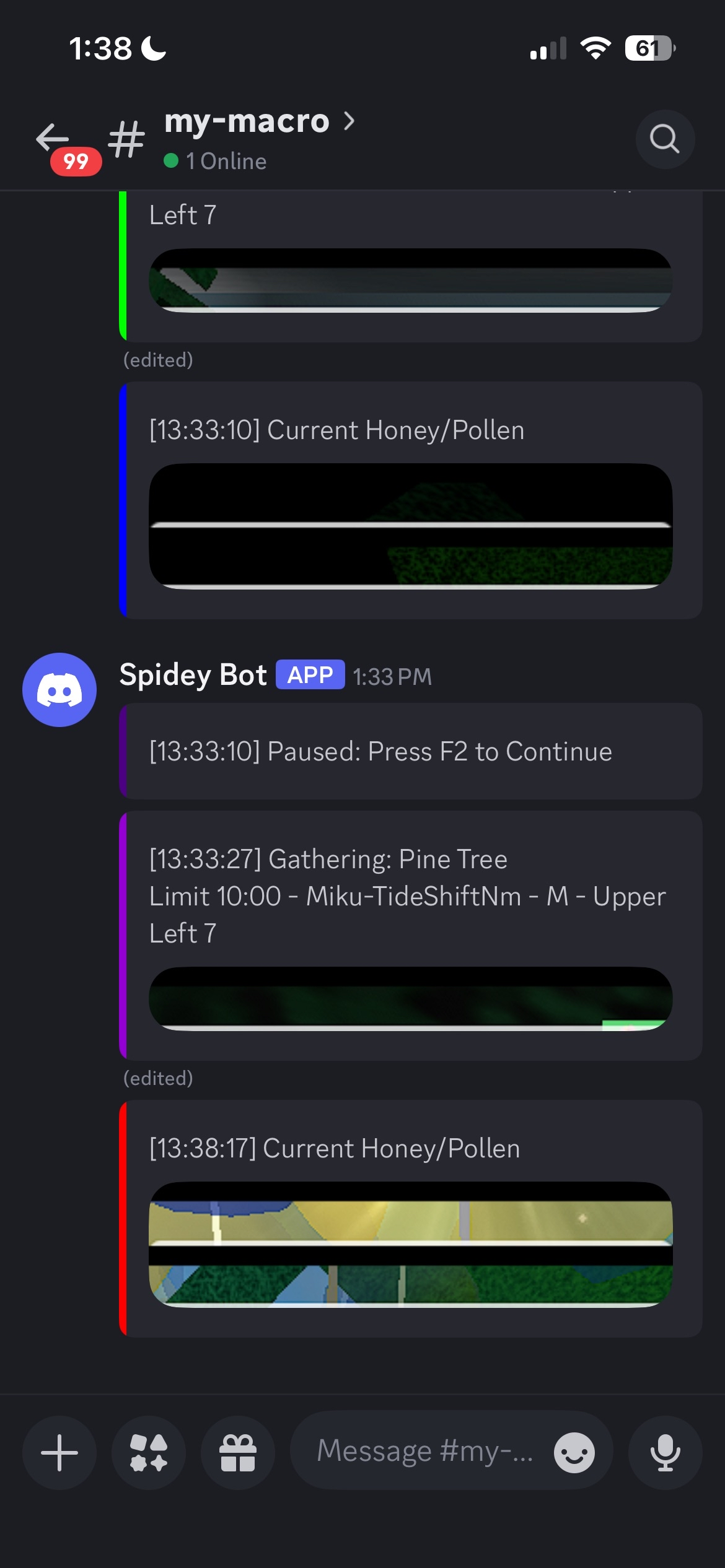This screenshot has height=1568, width=725.
Task: Open the plus attachment menu
Action: click(59, 1452)
